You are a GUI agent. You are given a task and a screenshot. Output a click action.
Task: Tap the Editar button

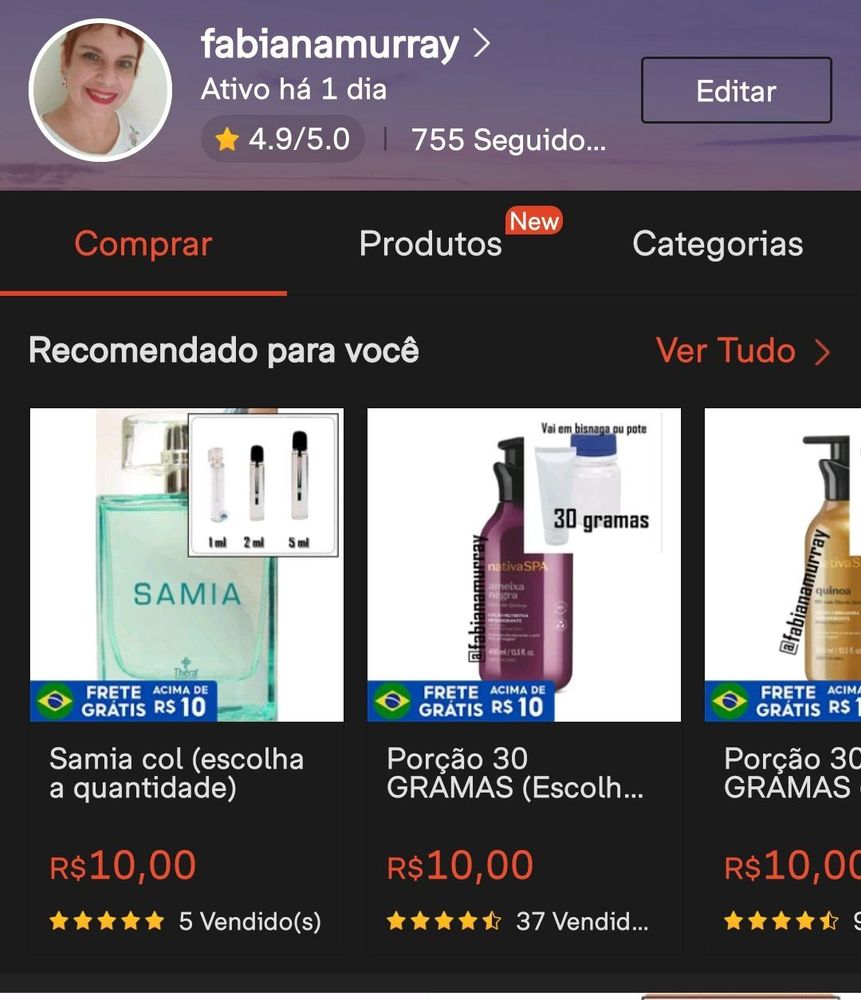[736, 91]
